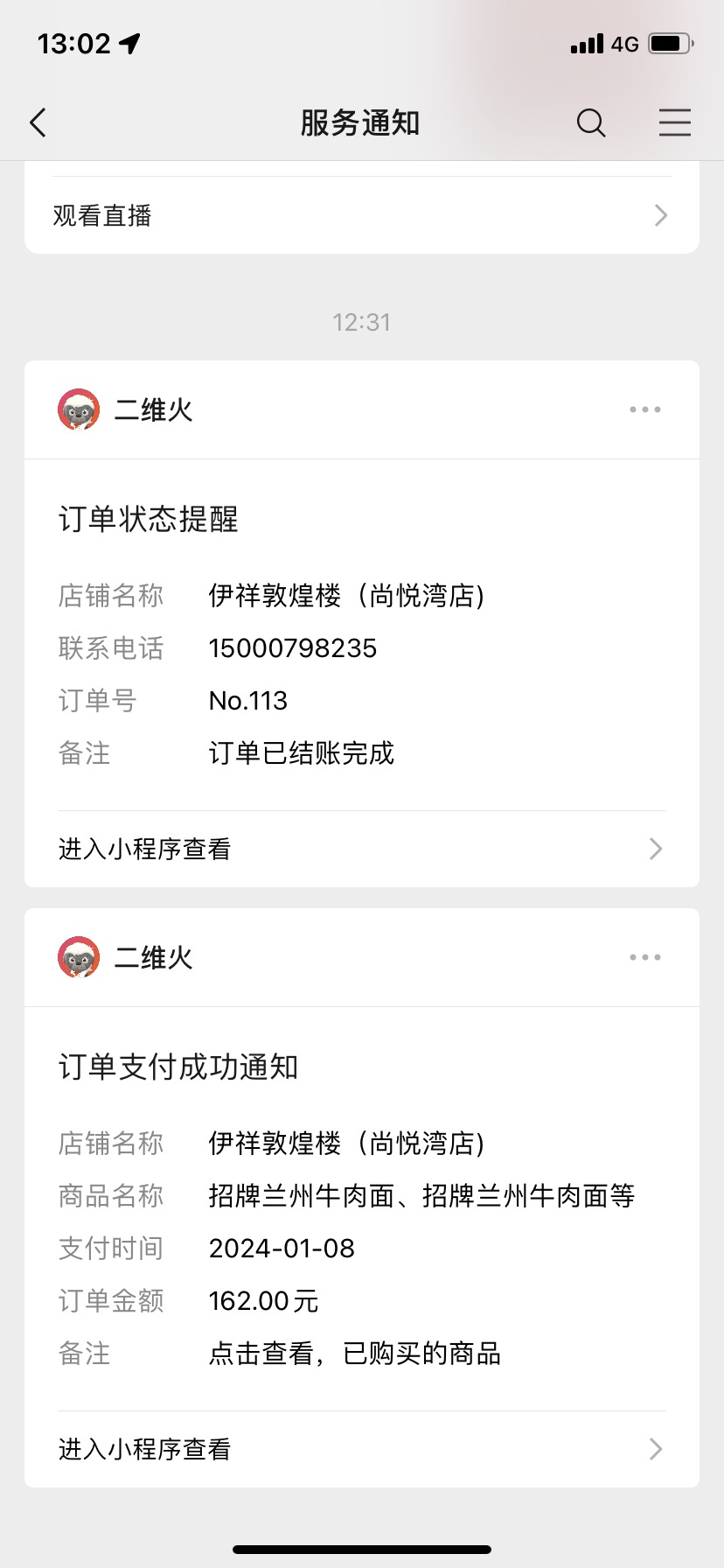Open more options on 订单状态提醒 card
724x1568 pixels.
pyautogui.click(x=645, y=409)
